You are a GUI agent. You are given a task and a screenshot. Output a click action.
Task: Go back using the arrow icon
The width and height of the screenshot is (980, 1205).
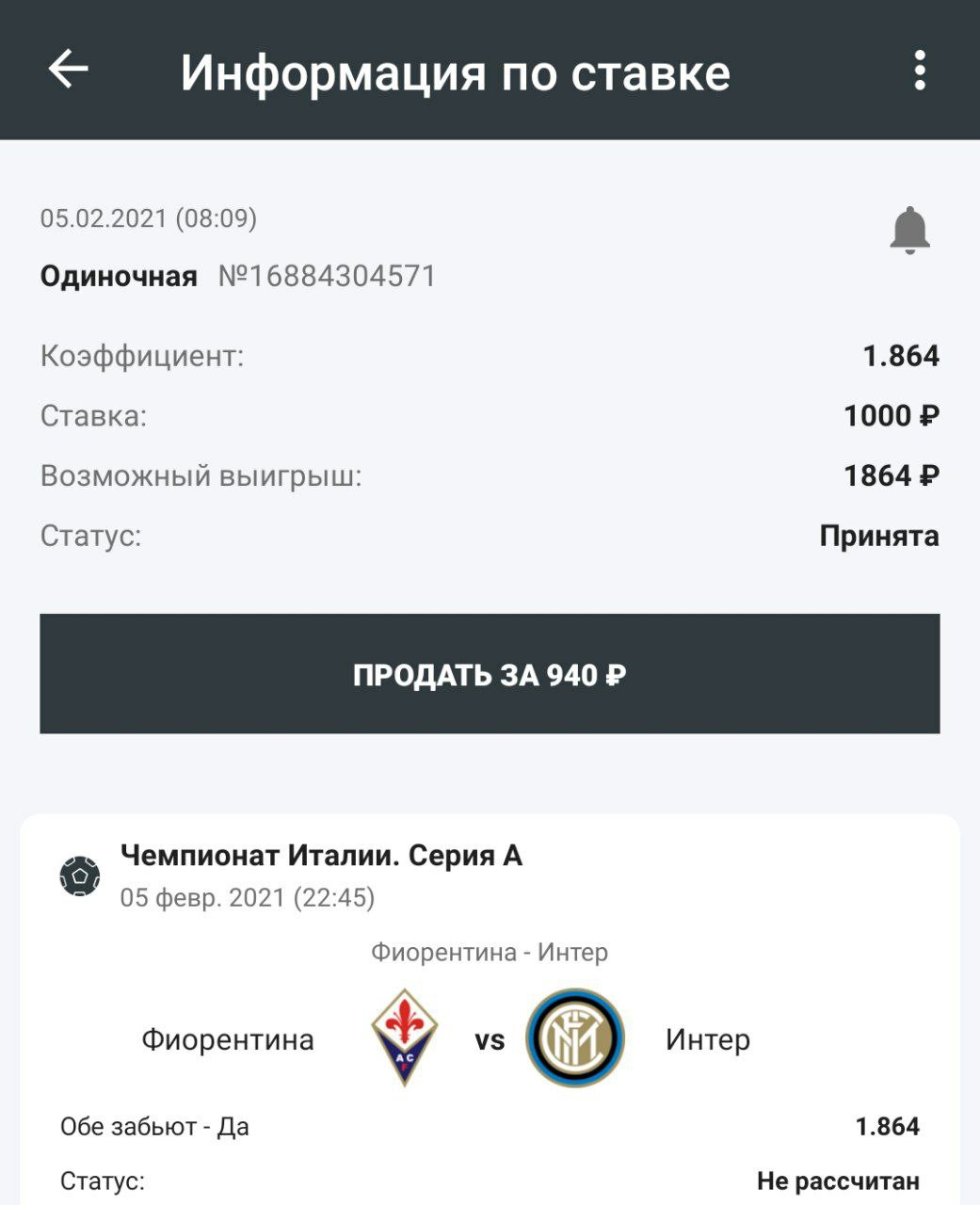68,70
